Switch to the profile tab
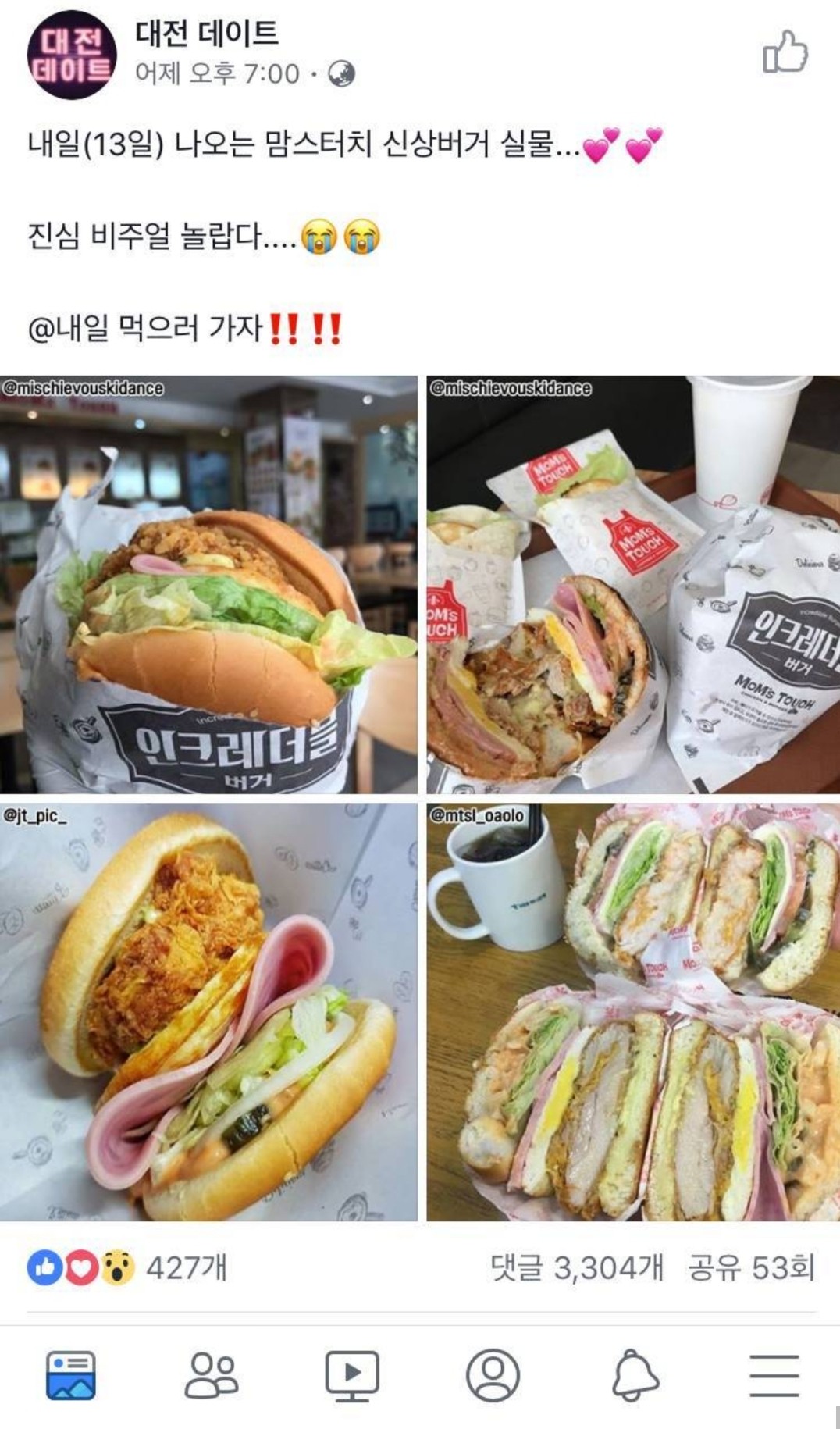 coord(493,1375)
